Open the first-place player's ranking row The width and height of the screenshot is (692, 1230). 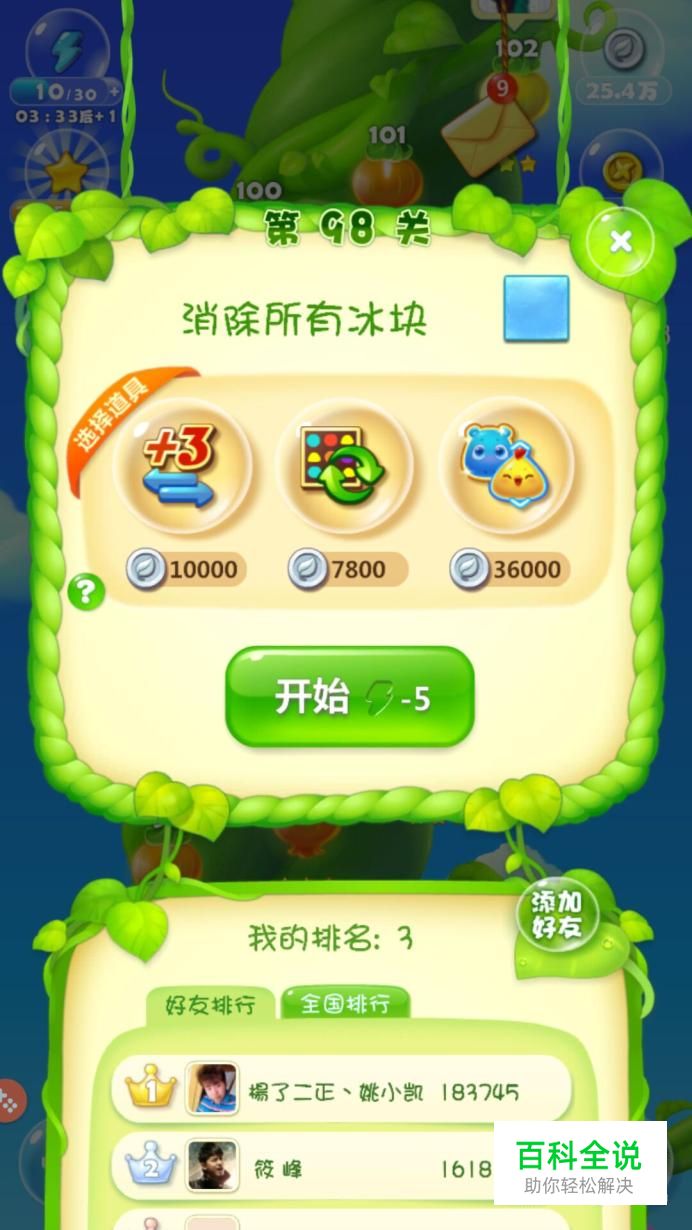(340, 1089)
